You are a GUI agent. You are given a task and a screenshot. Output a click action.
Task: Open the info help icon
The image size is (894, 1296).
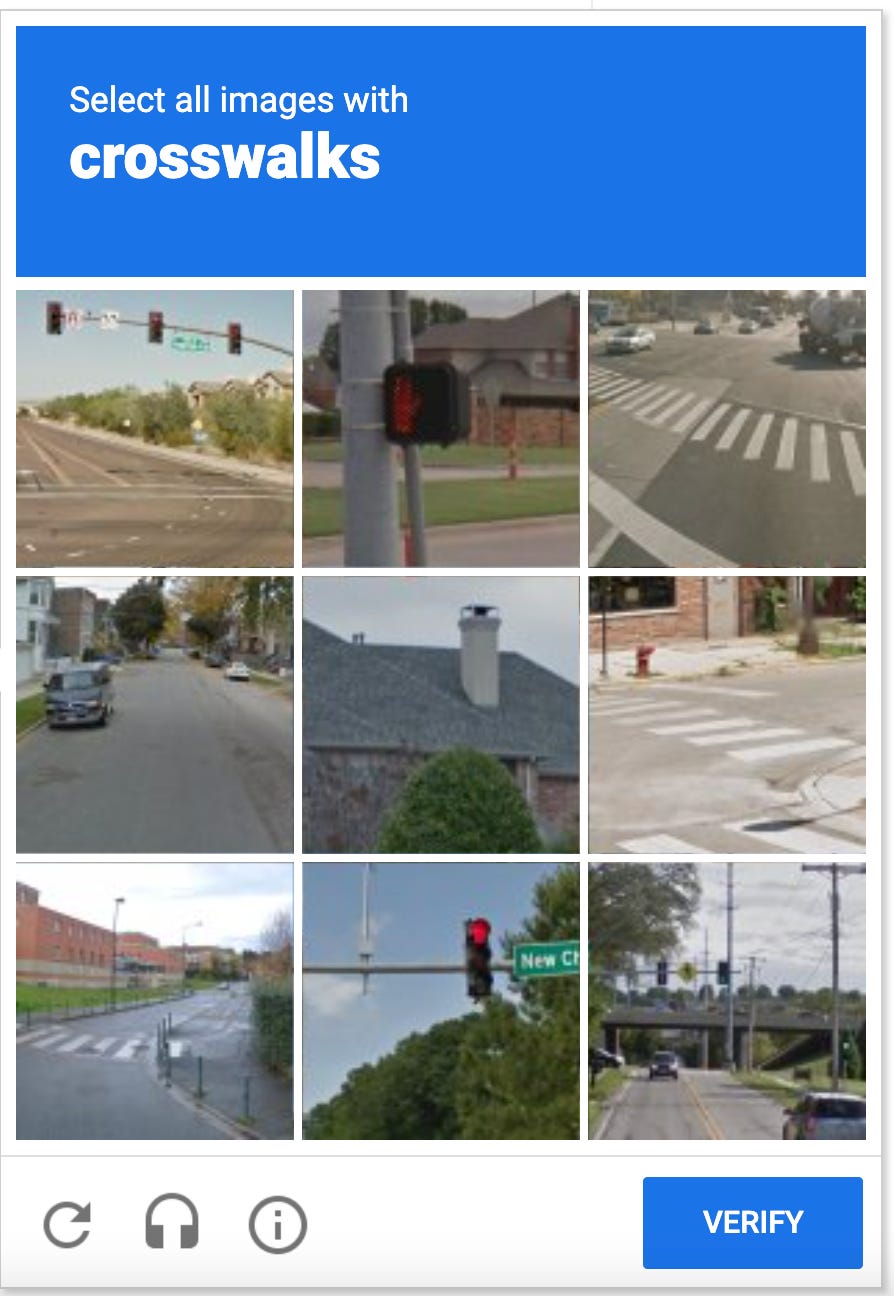(277, 1224)
